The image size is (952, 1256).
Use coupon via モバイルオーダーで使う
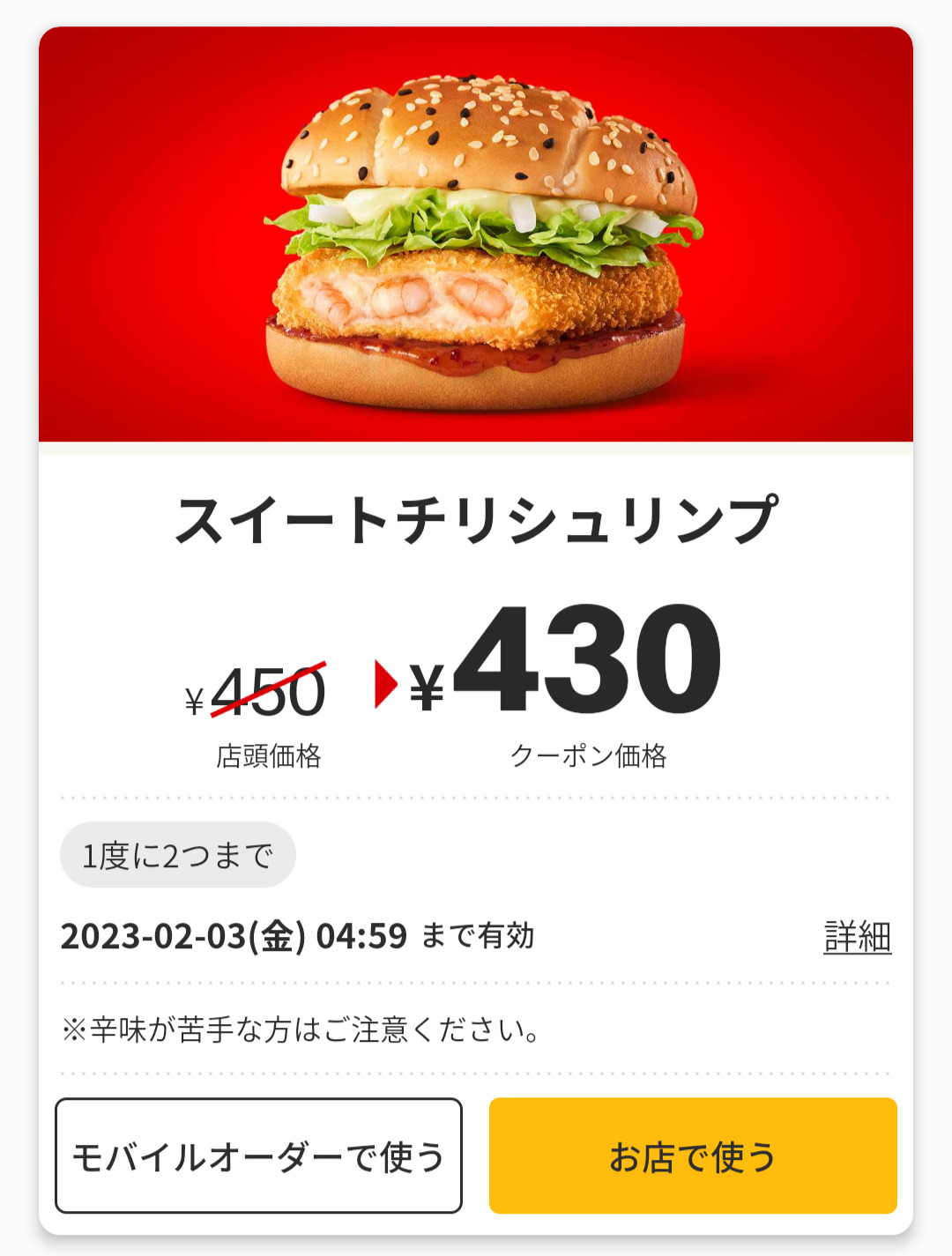click(x=258, y=1156)
